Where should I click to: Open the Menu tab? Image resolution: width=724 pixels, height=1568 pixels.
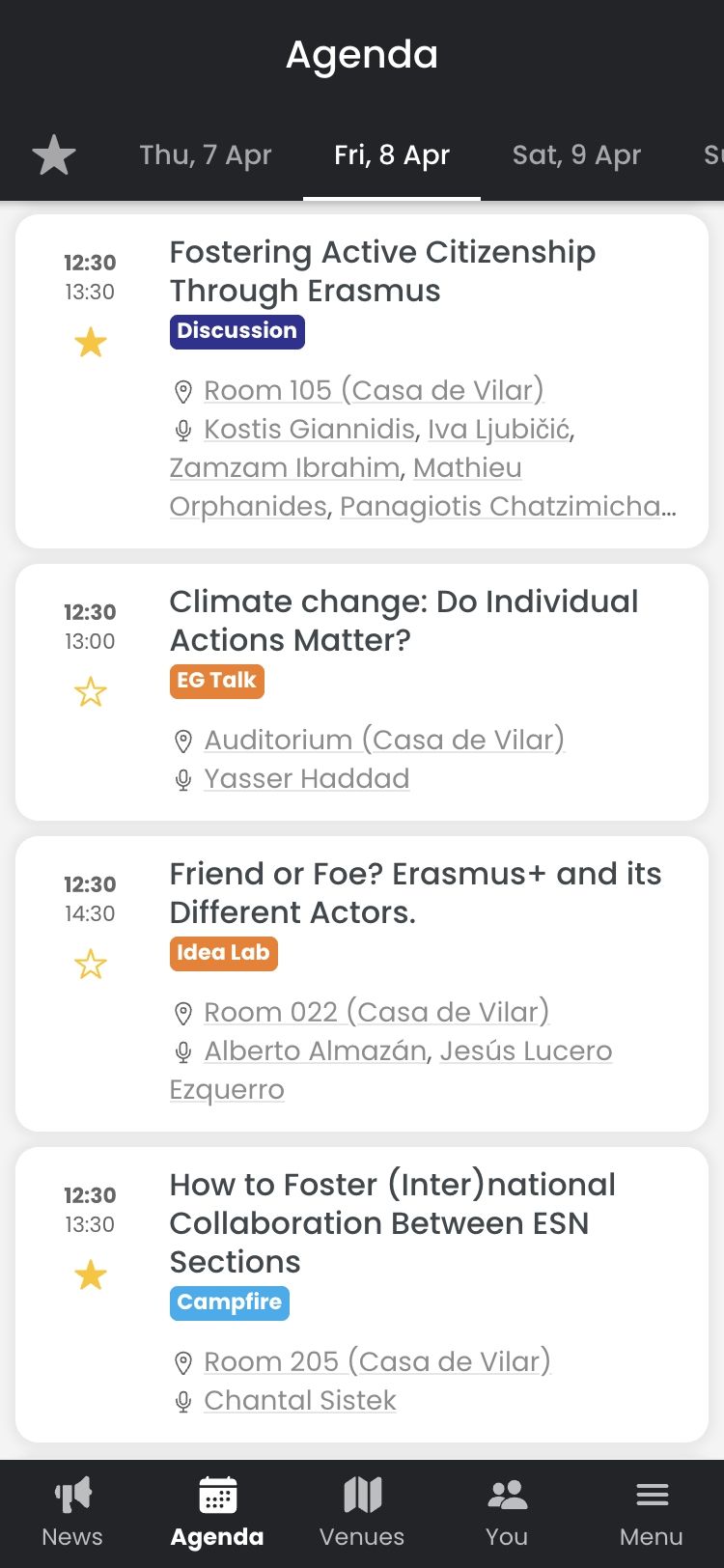(652, 1512)
